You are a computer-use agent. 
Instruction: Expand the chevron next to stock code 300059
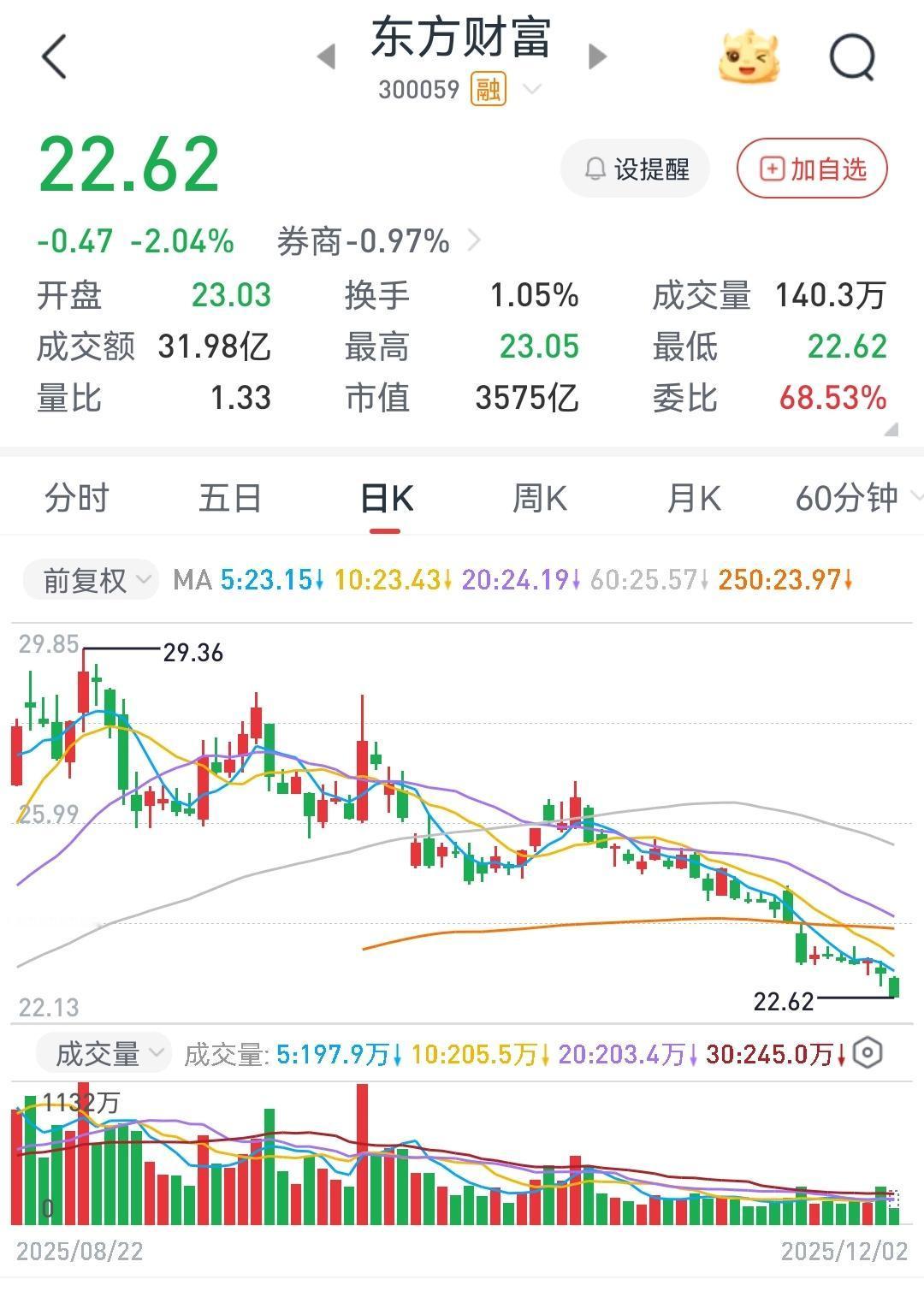tap(532, 90)
